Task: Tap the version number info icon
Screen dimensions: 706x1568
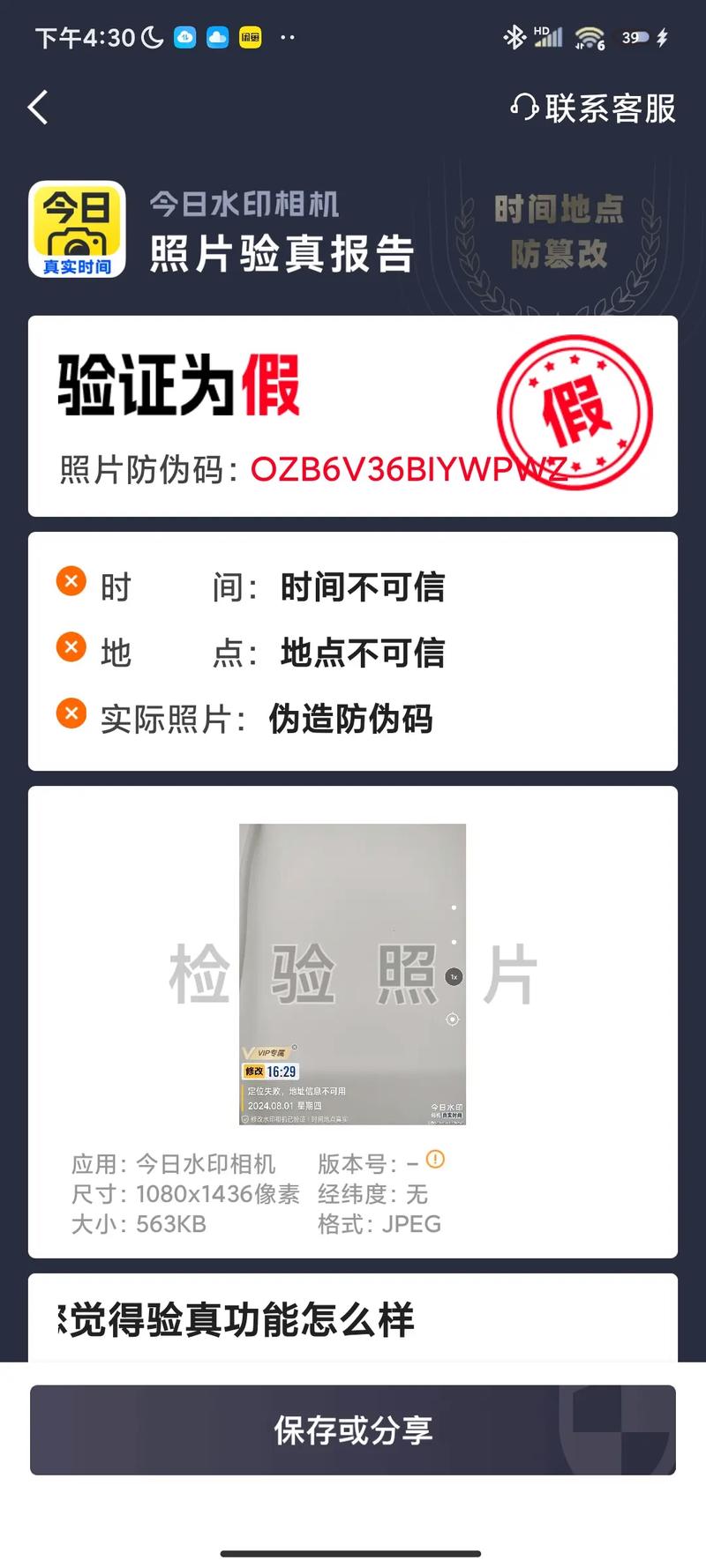Action: (x=435, y=1159)
